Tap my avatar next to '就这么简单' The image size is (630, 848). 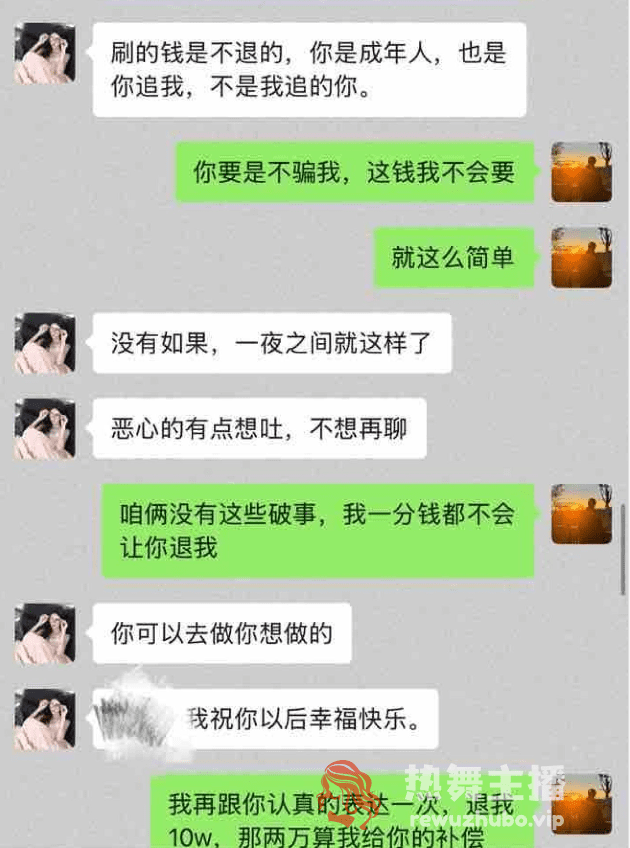(x=581, y=258)
